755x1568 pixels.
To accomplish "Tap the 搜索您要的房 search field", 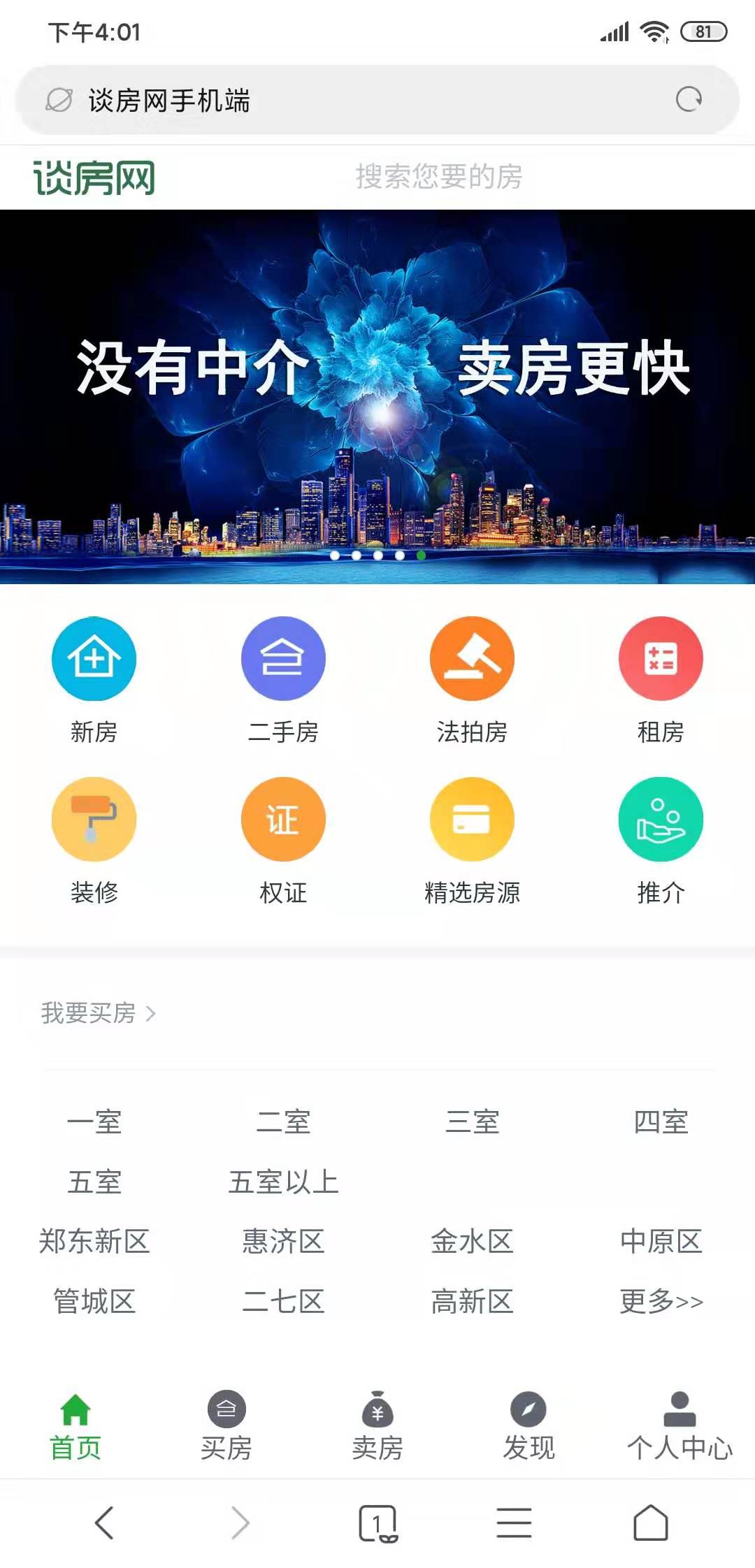I will pos(439,177).
